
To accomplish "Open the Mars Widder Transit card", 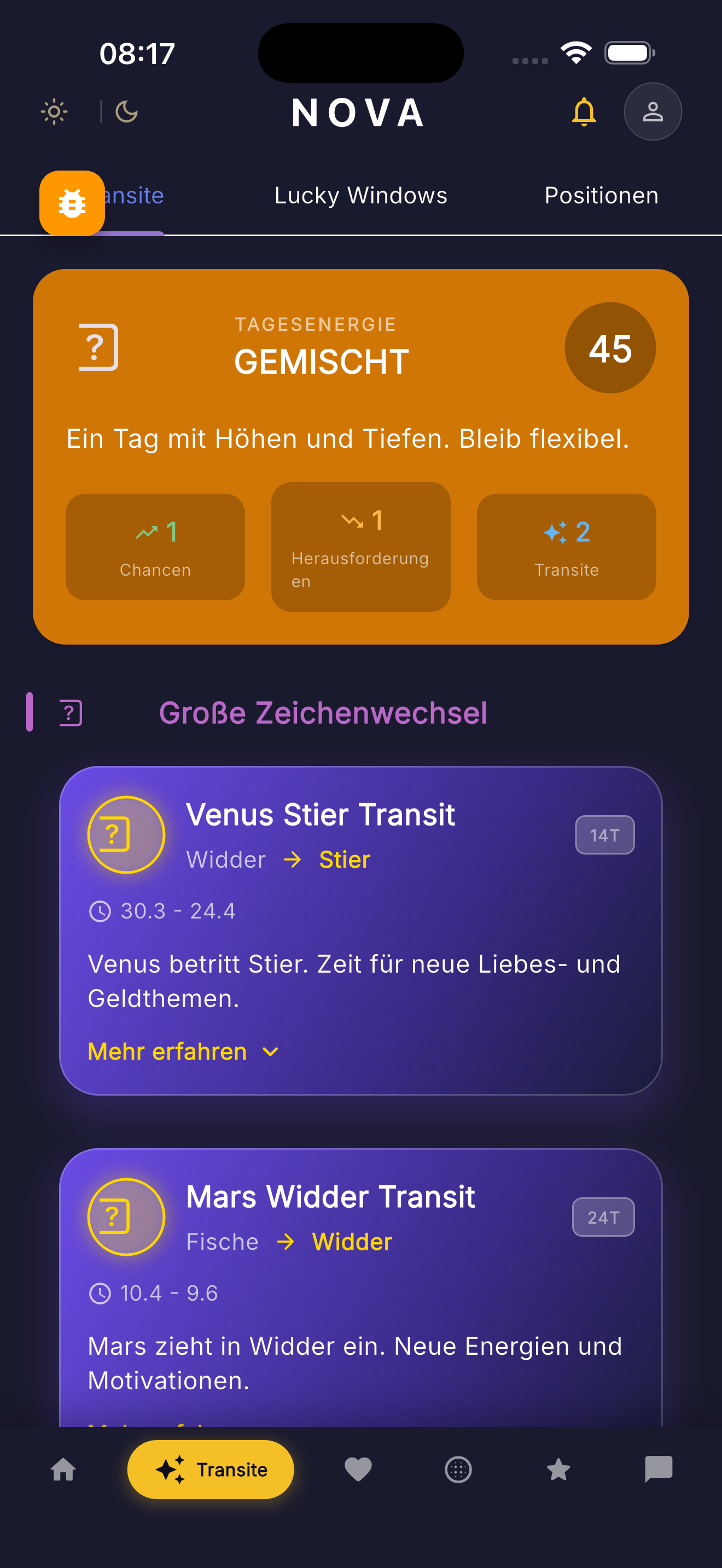I will pyautogui.click(x=360, y=1278).
